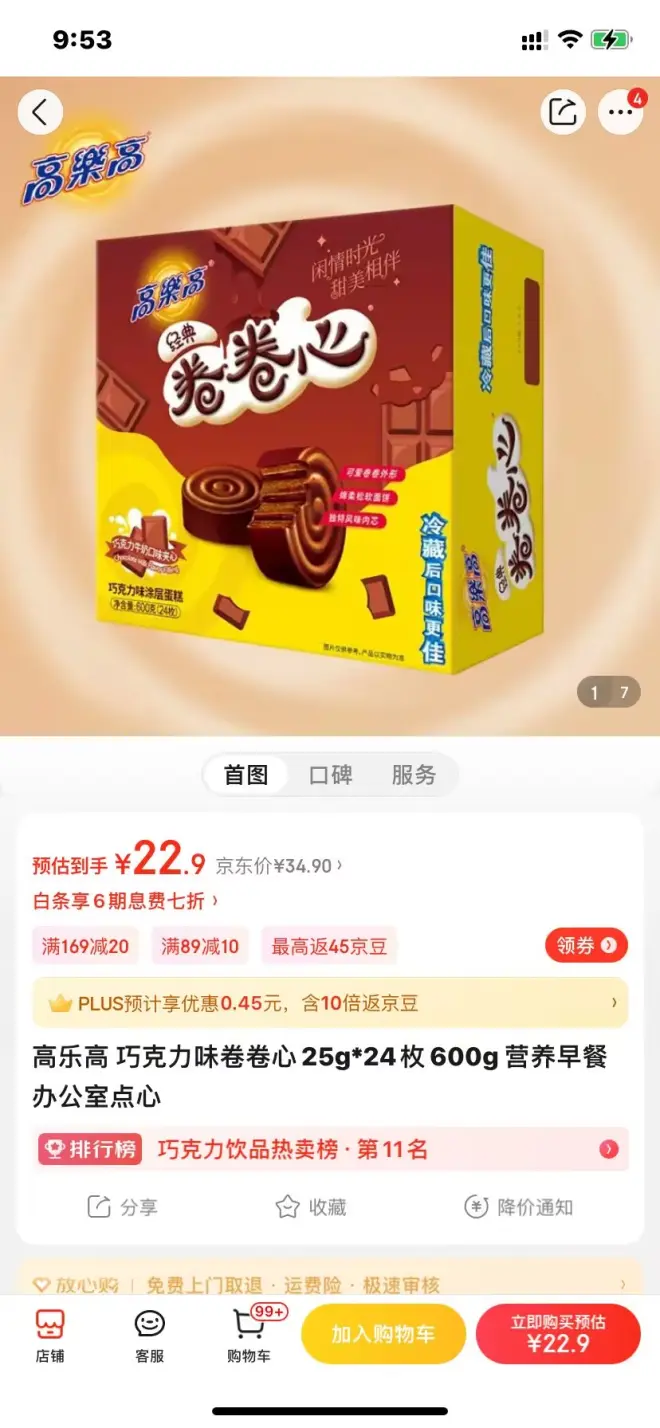Contact 客服 customer service
This screenshot has height=1428, width=660.
150,1336
